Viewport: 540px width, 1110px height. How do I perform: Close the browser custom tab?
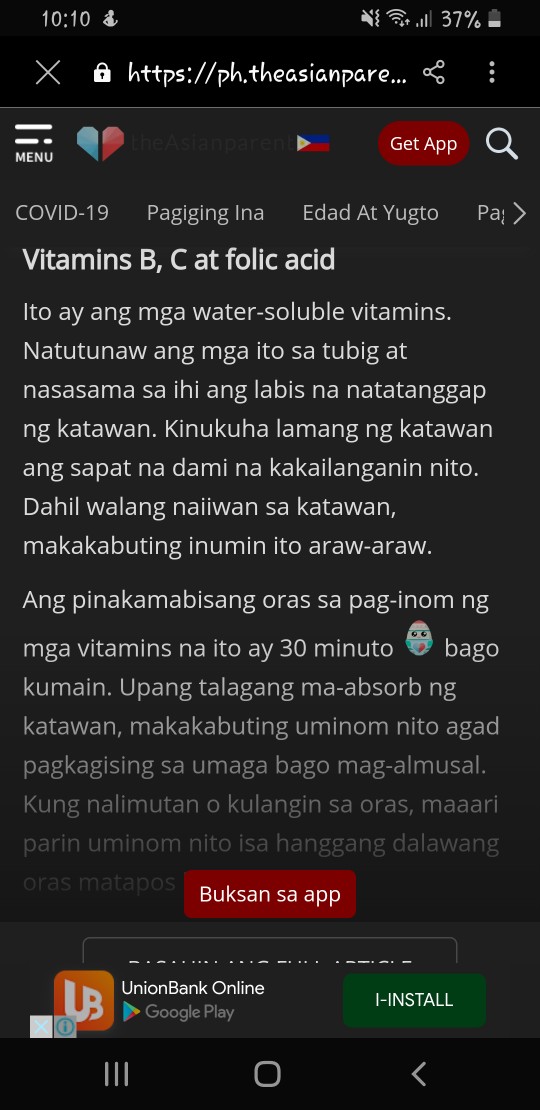pyautogui.click(x=48, y=72)
